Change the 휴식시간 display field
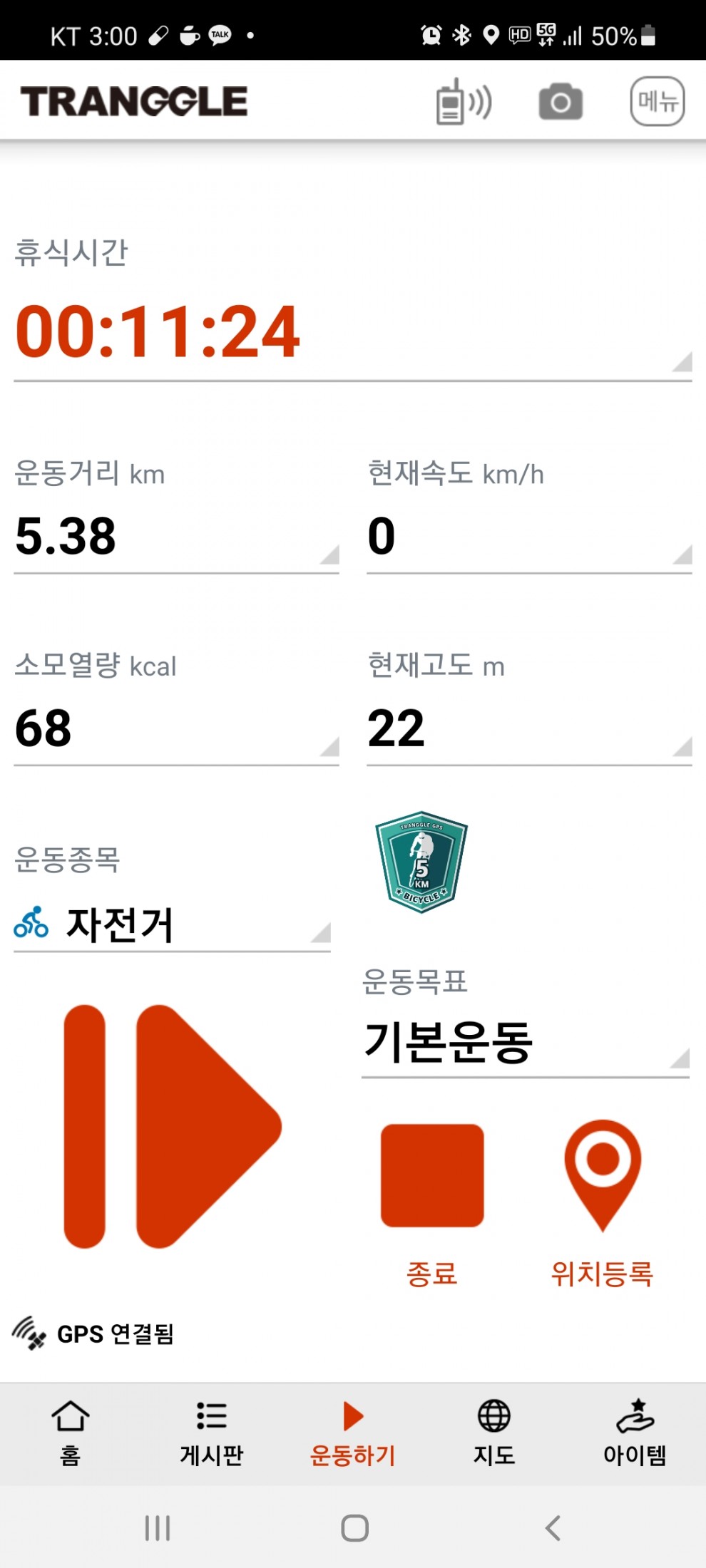 (x=353, y=332)
